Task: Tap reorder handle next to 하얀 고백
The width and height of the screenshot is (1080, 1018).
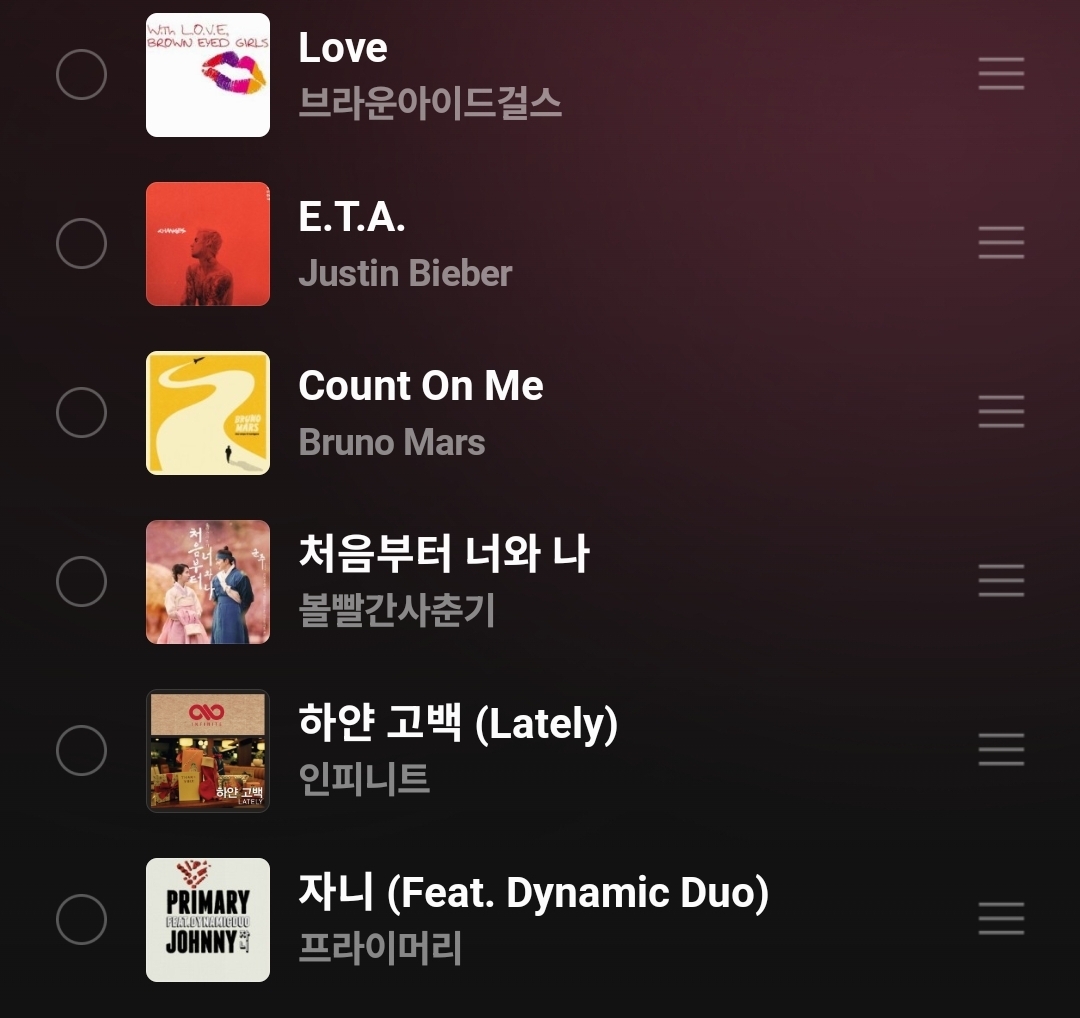Action: point(1001,750)
